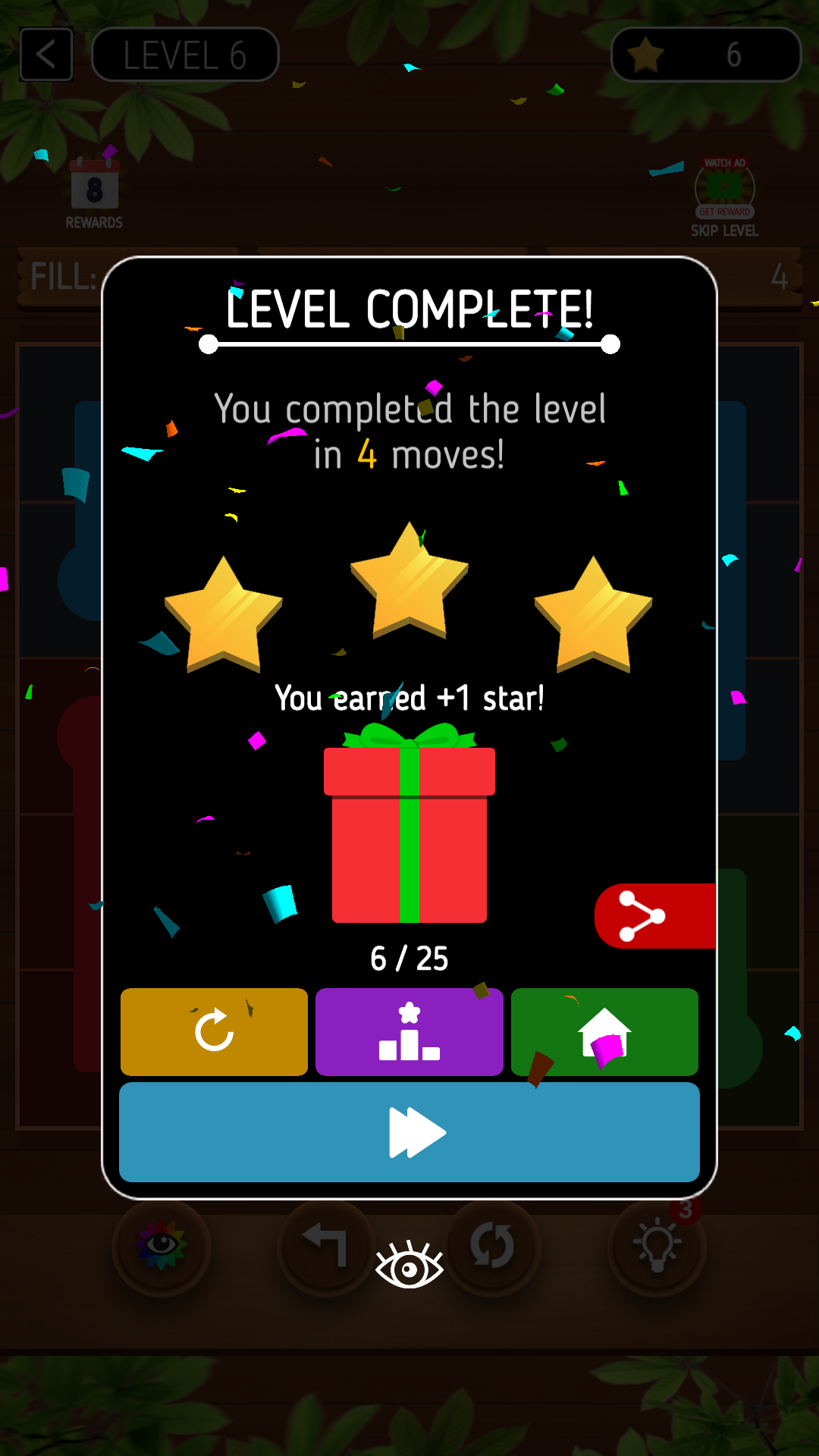Continue to next level with the blue forward button
Screen dimensions: 819x1456
(409, 1132)
